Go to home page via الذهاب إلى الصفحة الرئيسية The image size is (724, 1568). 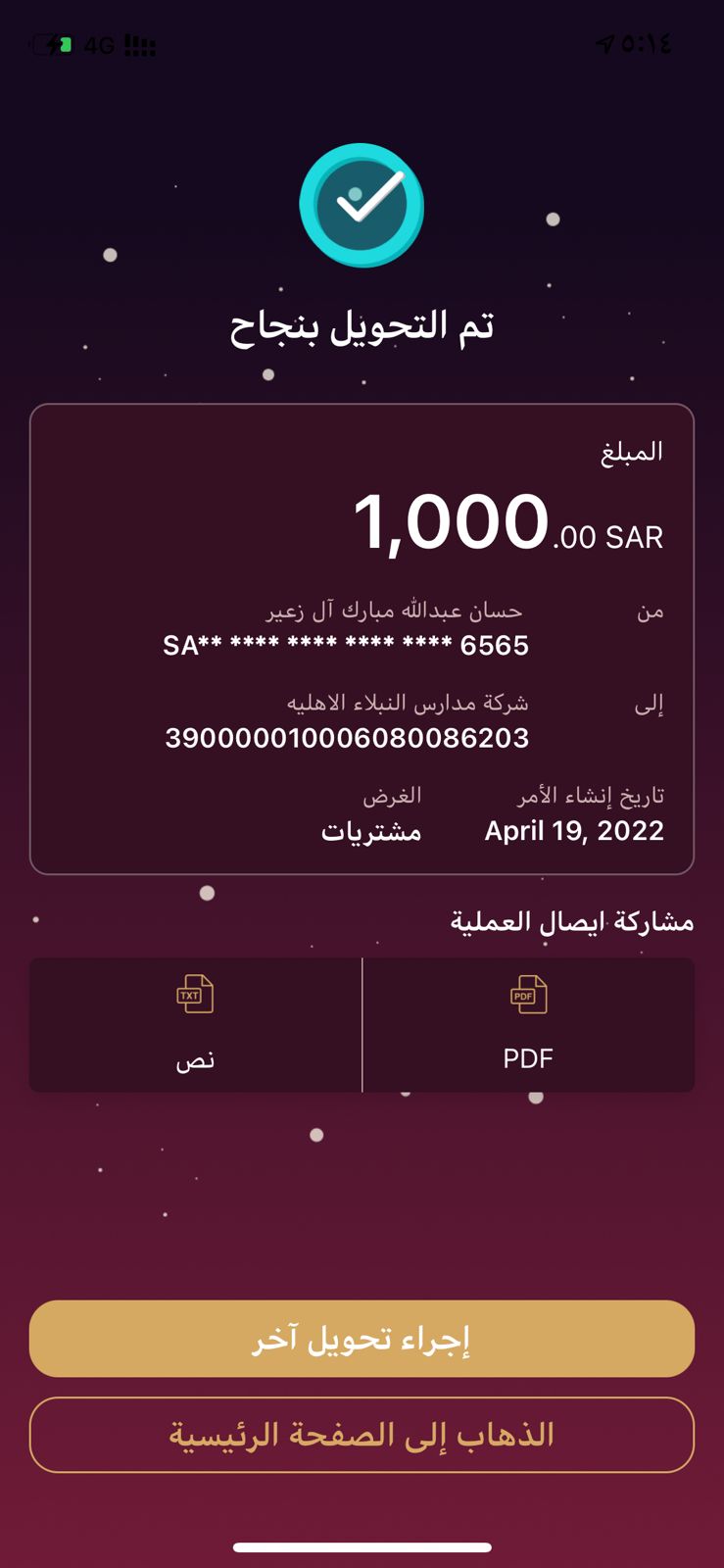tap(362, 1435)
